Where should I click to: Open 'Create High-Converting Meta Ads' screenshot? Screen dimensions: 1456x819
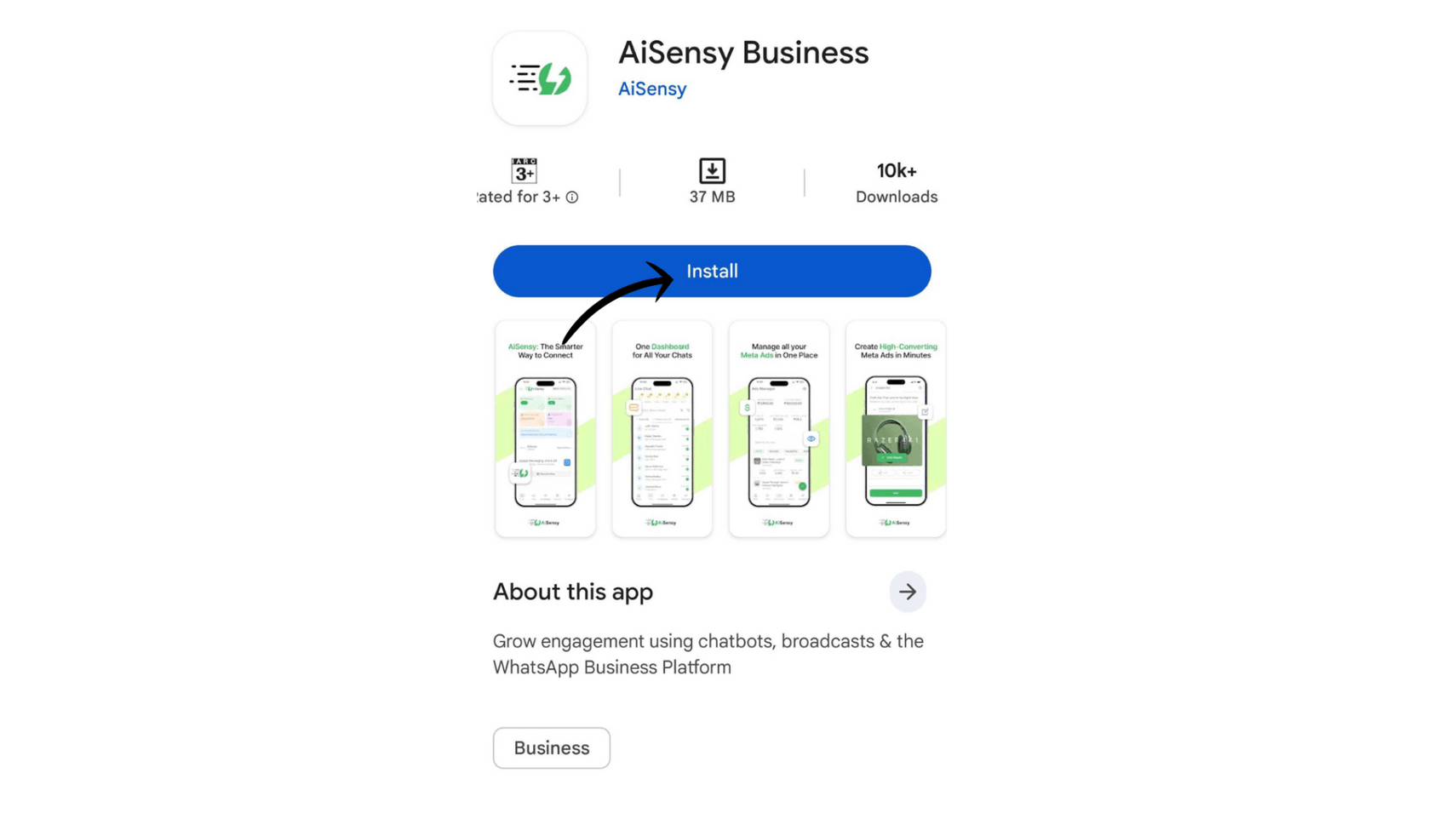coord(895,430)
